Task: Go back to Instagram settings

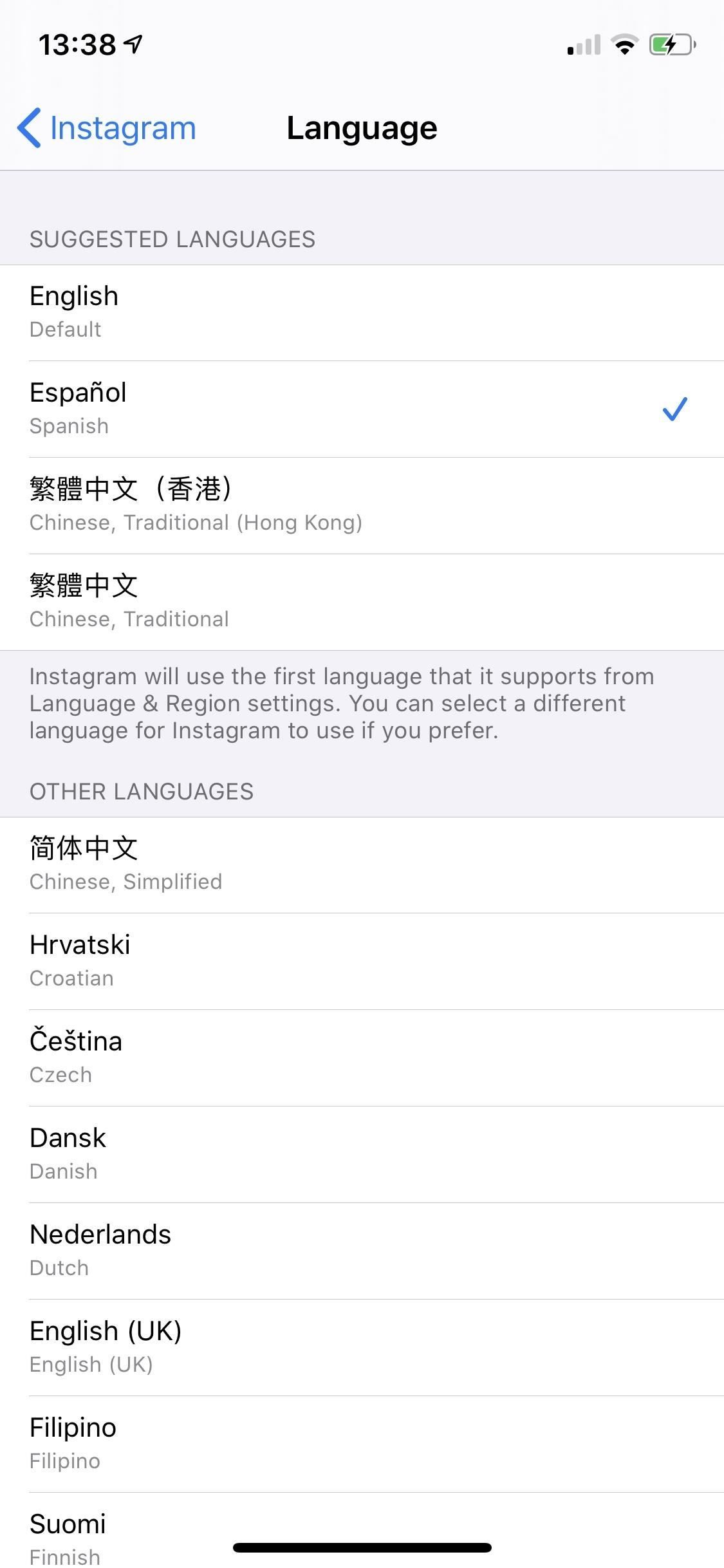Action: click(107, 128)
